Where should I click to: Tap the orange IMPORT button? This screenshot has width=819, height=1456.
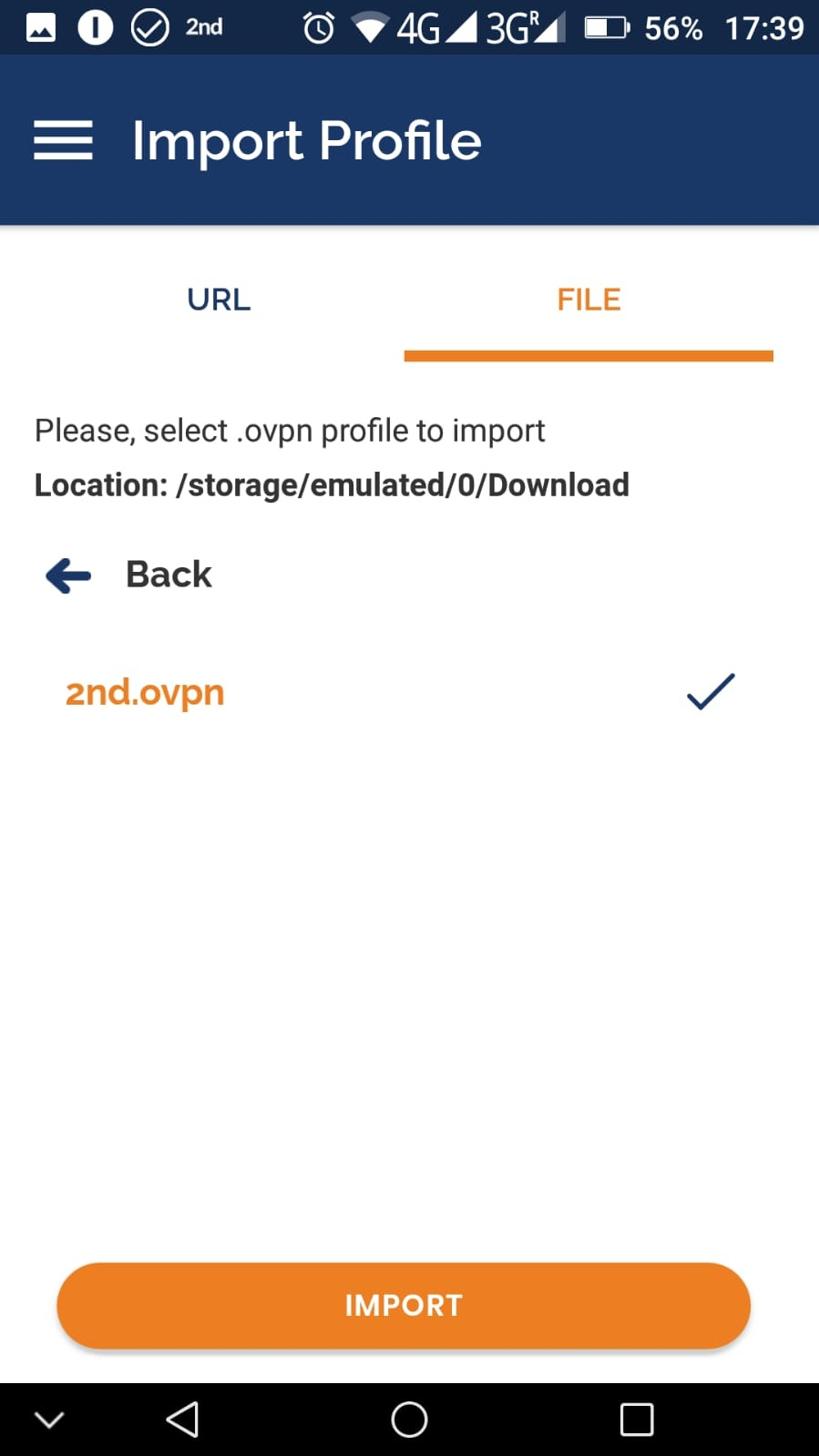[x=404, y=1305]
